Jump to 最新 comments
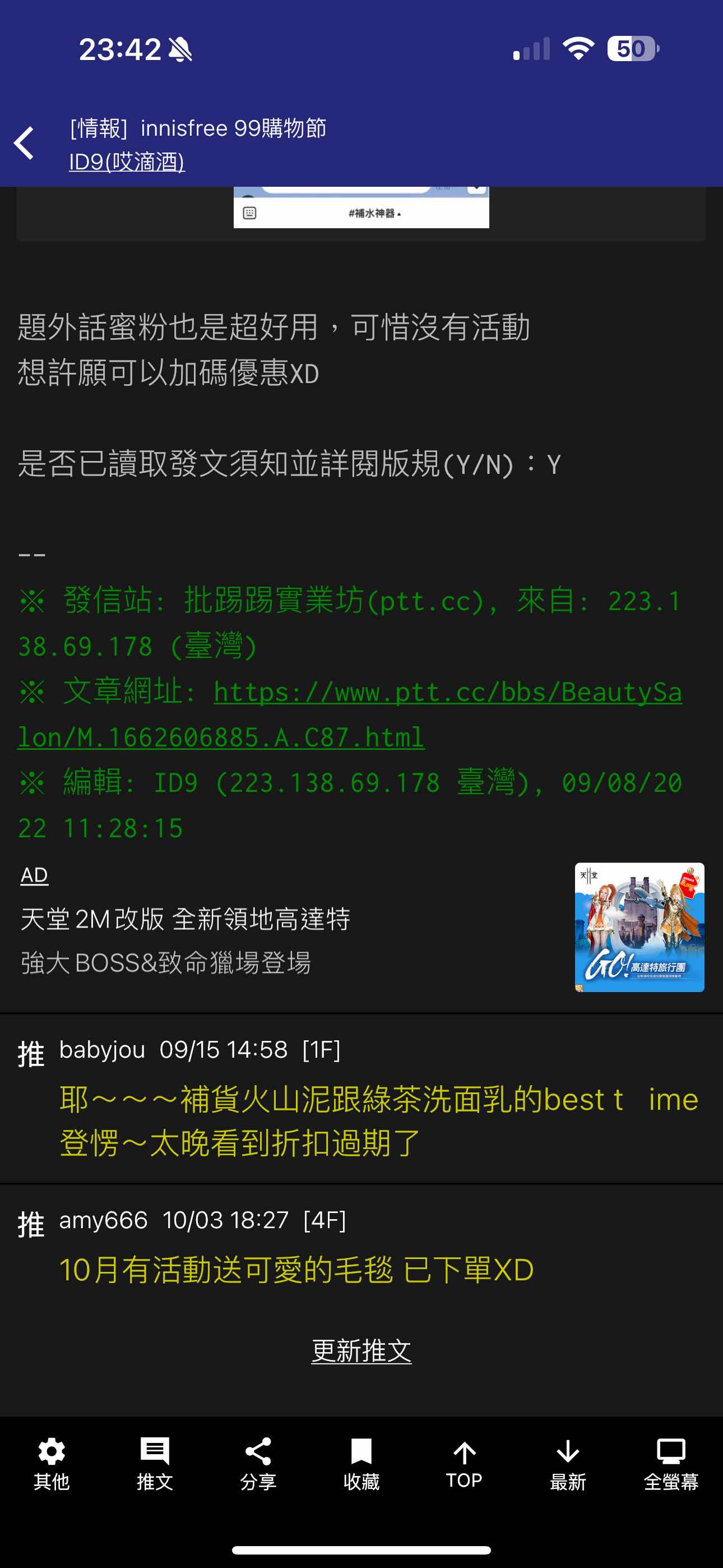 [567, 1464]
